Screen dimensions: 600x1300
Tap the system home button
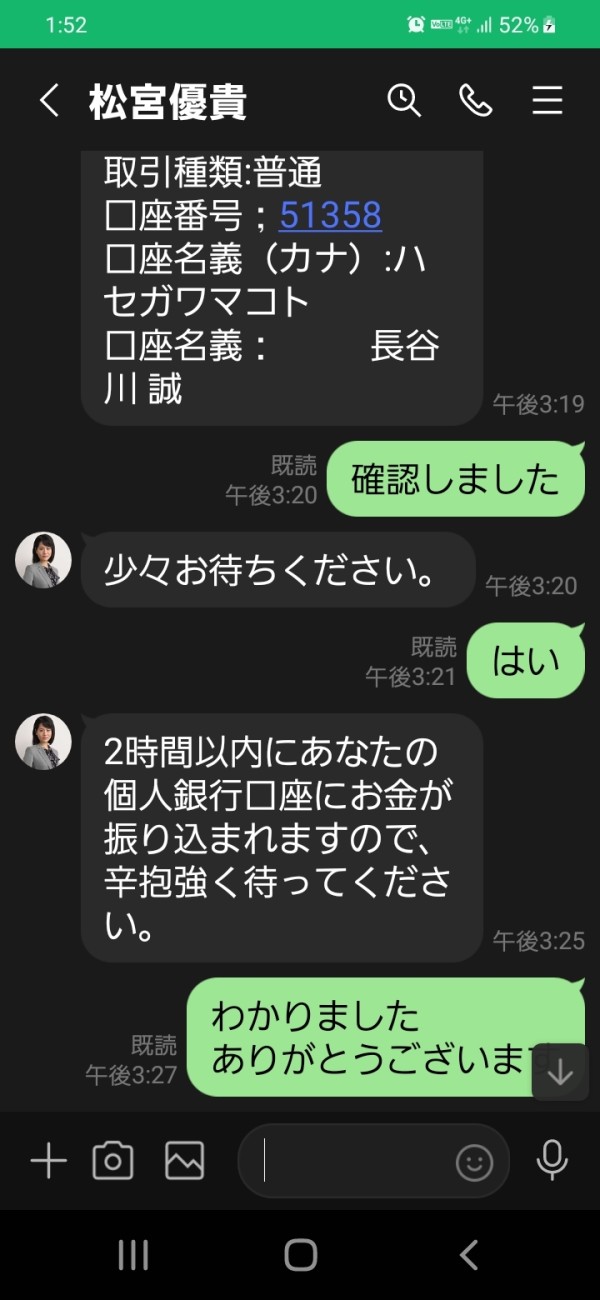point(300,1255)
